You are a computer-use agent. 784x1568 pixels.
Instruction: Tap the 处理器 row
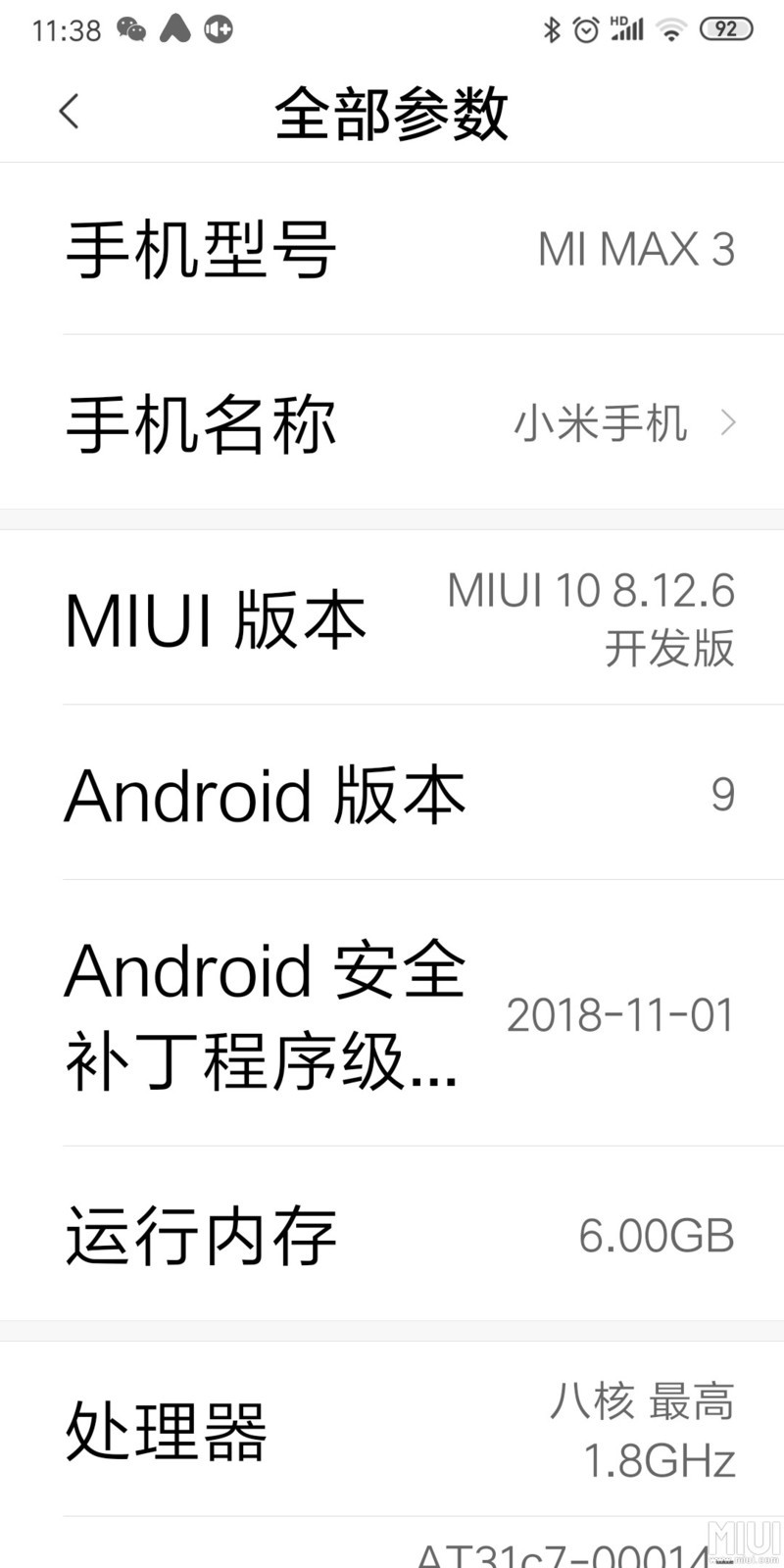point(392,1431)
